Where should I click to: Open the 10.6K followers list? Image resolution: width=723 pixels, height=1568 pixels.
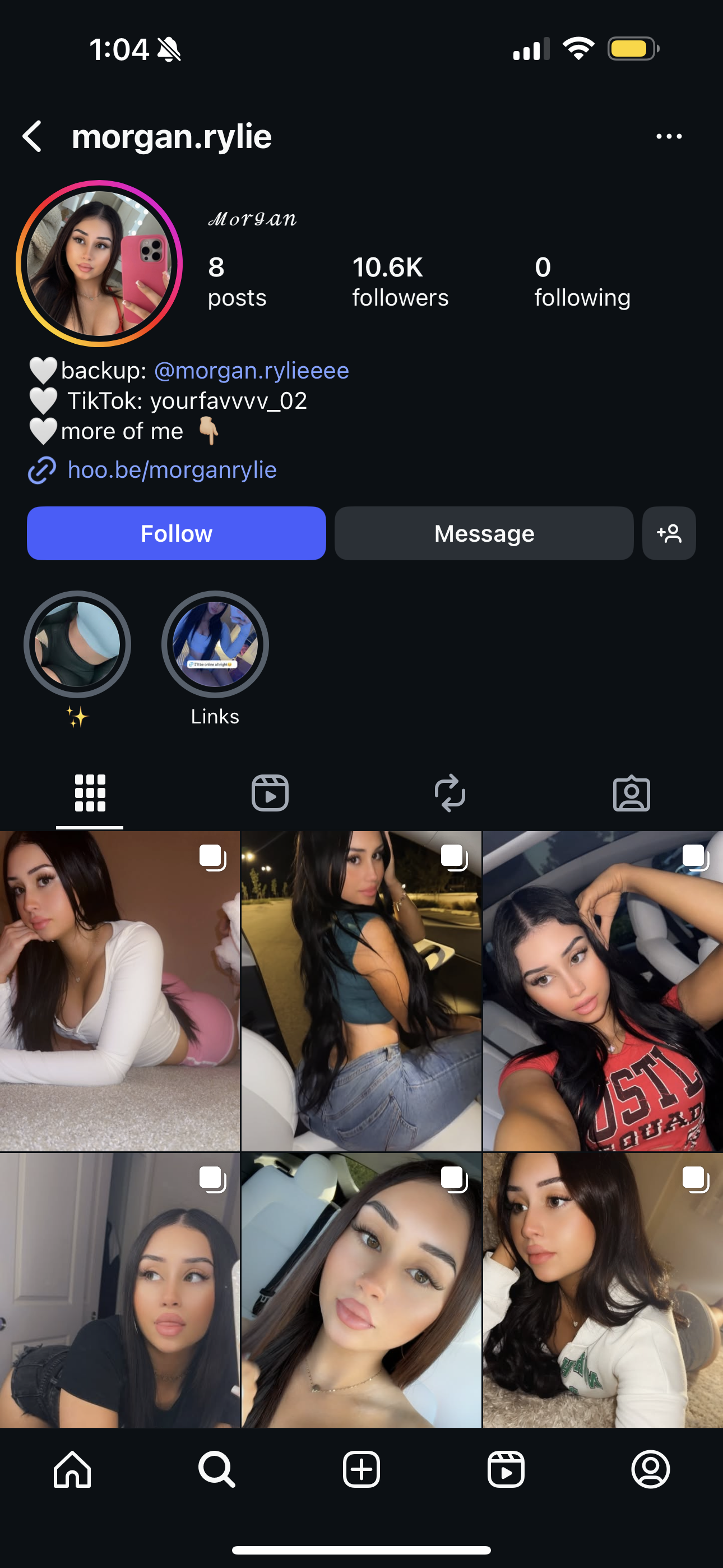pyautogui.click(x=400, y=282)
